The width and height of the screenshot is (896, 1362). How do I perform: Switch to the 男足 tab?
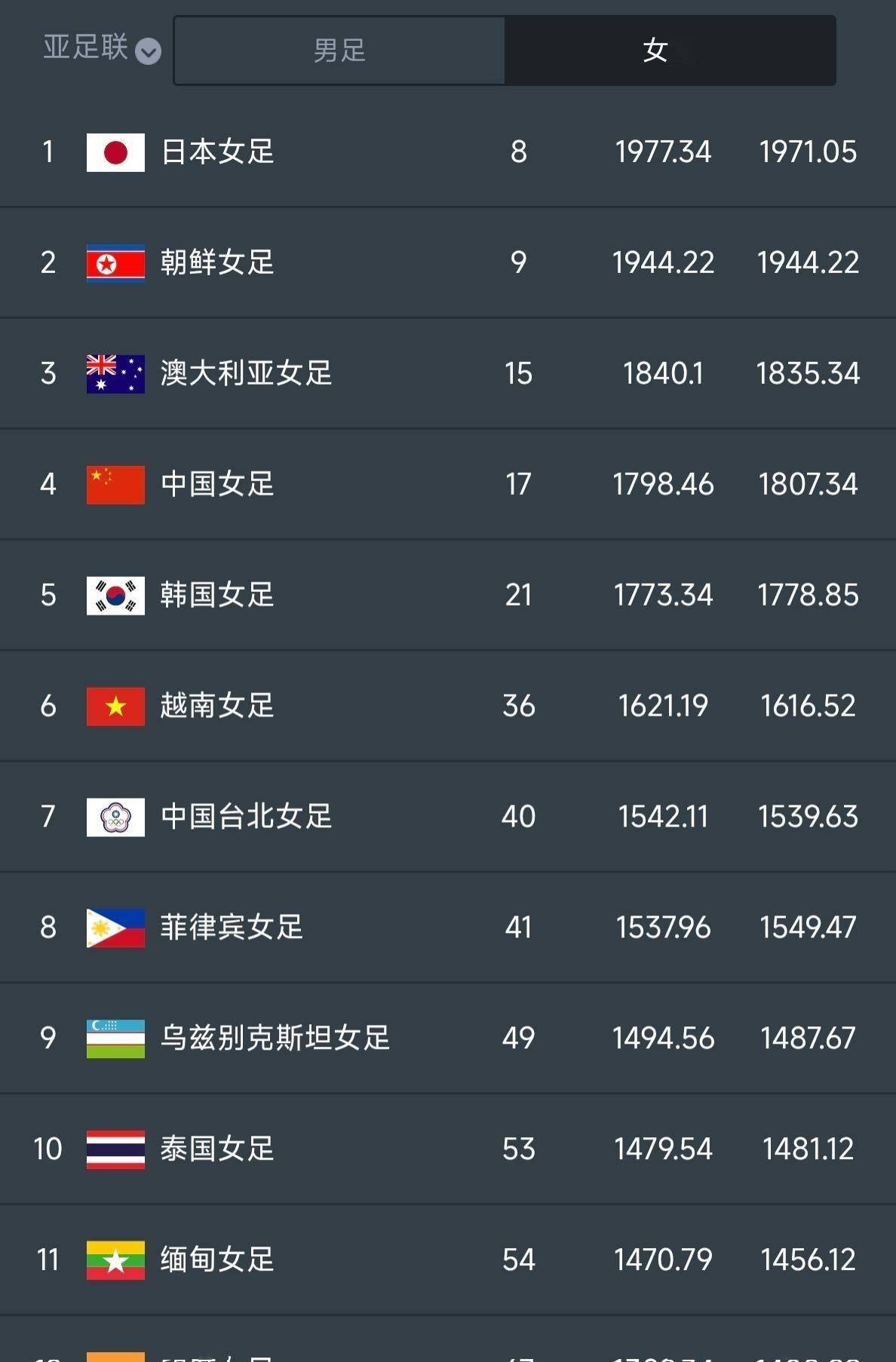pos(339,51)
